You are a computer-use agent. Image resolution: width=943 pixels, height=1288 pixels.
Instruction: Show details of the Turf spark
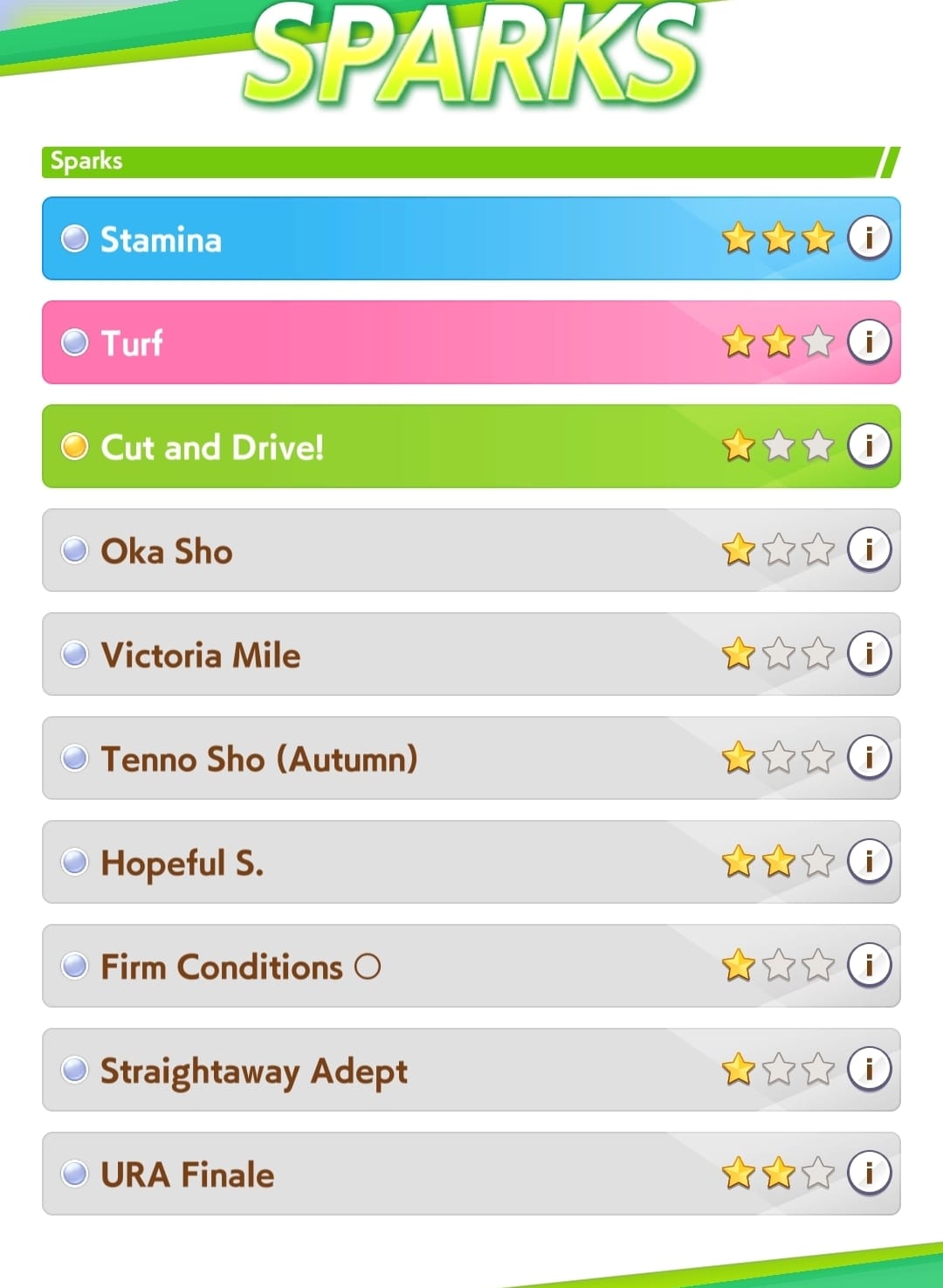[x=869, y=341]
